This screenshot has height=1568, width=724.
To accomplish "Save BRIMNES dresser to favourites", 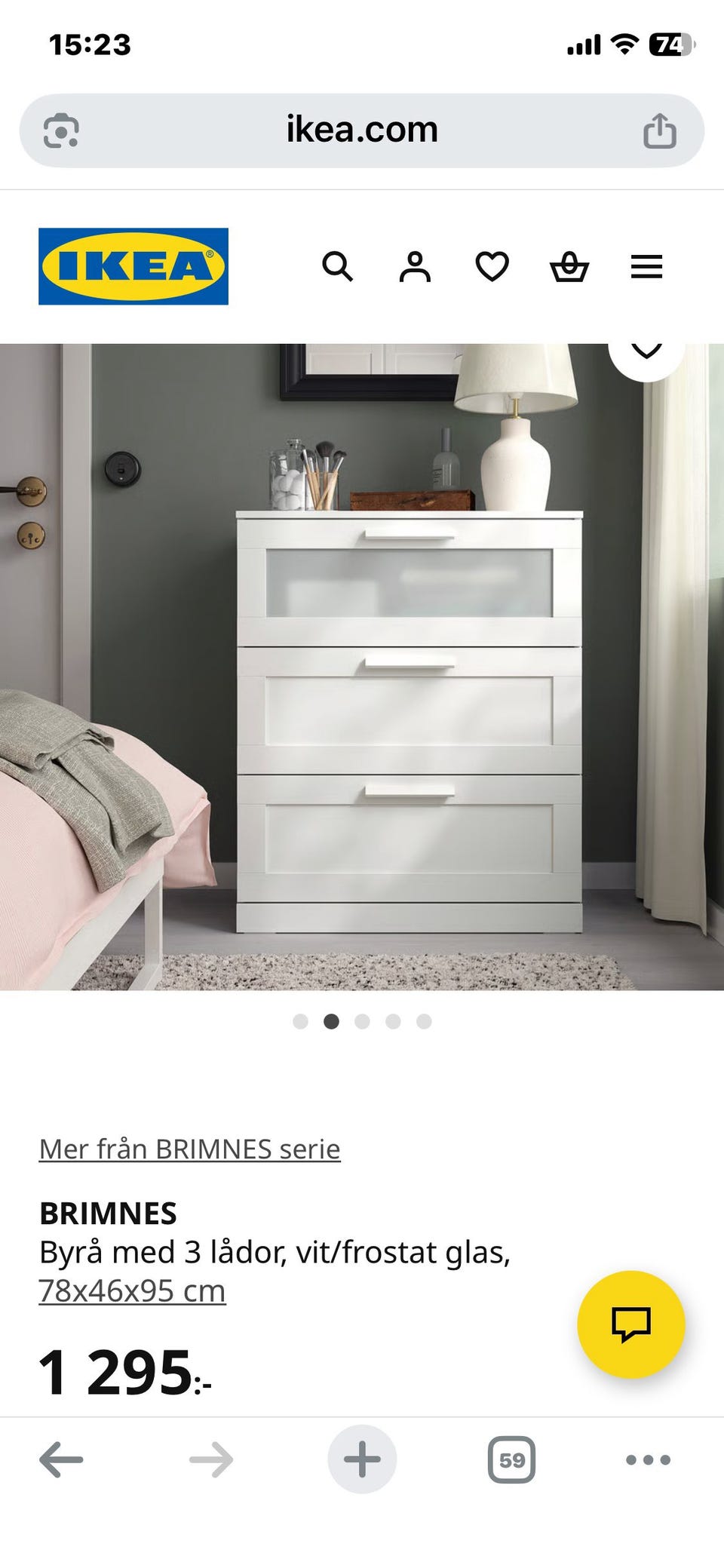I will pyautogui.click(x=646, y=354).
